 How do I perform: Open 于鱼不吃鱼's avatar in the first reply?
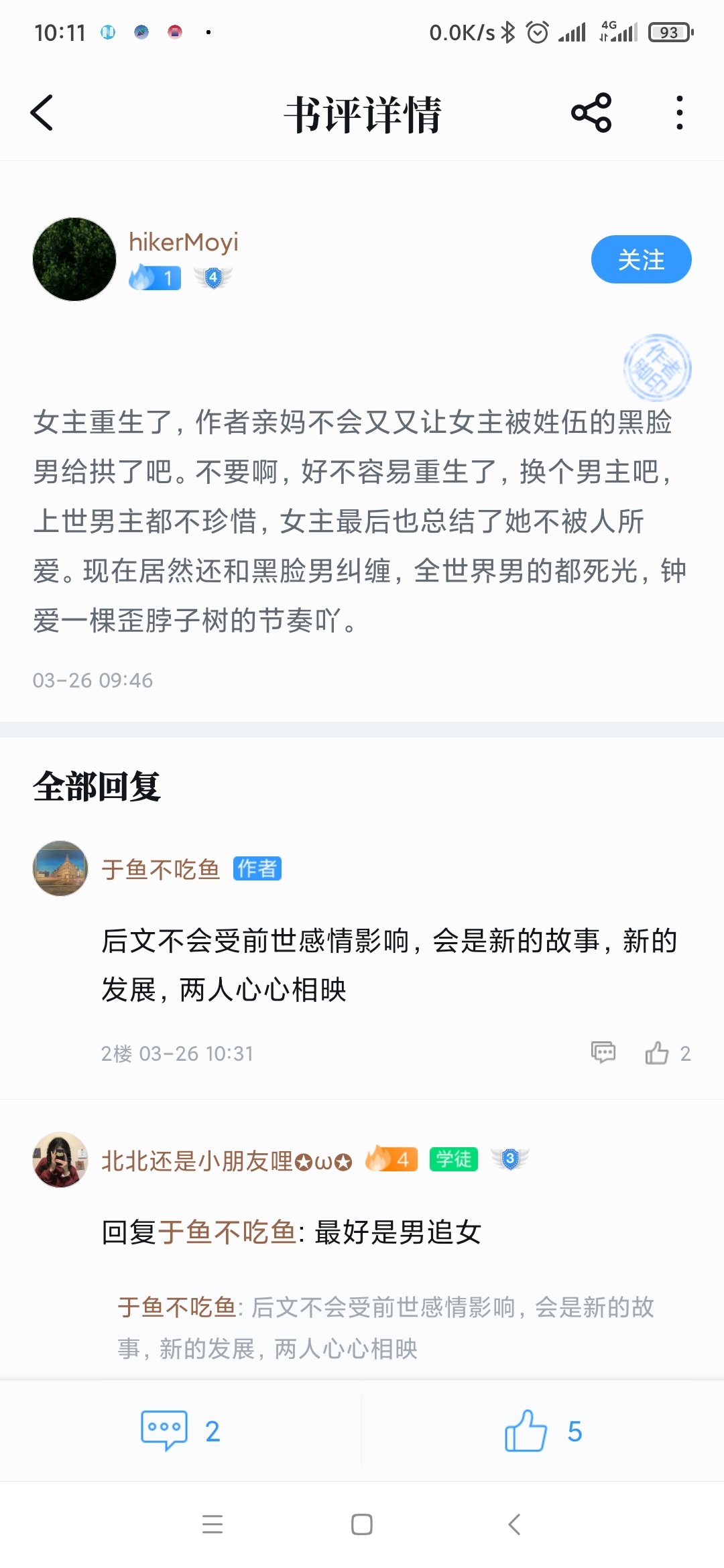coord(60,868)
